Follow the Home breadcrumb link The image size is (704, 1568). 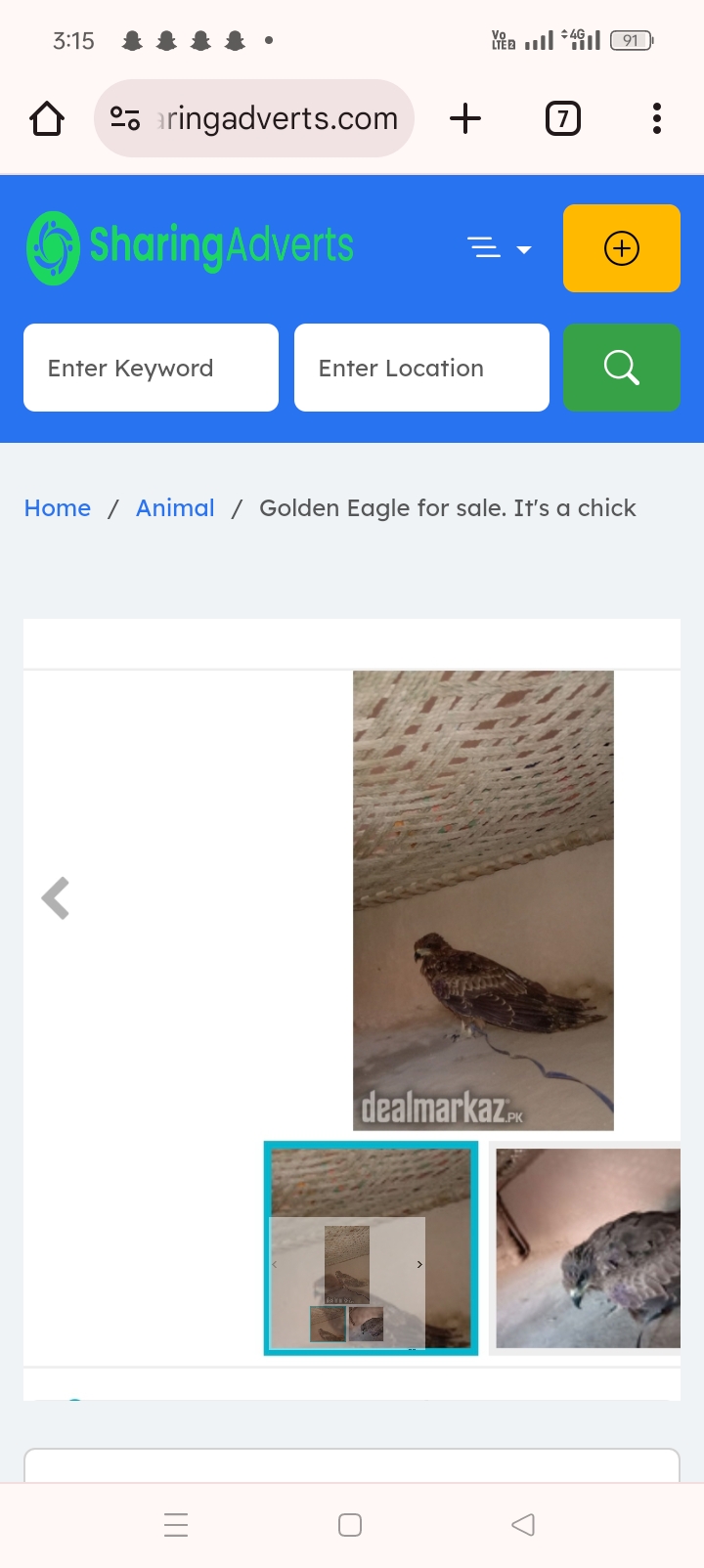tap(58, 508)
